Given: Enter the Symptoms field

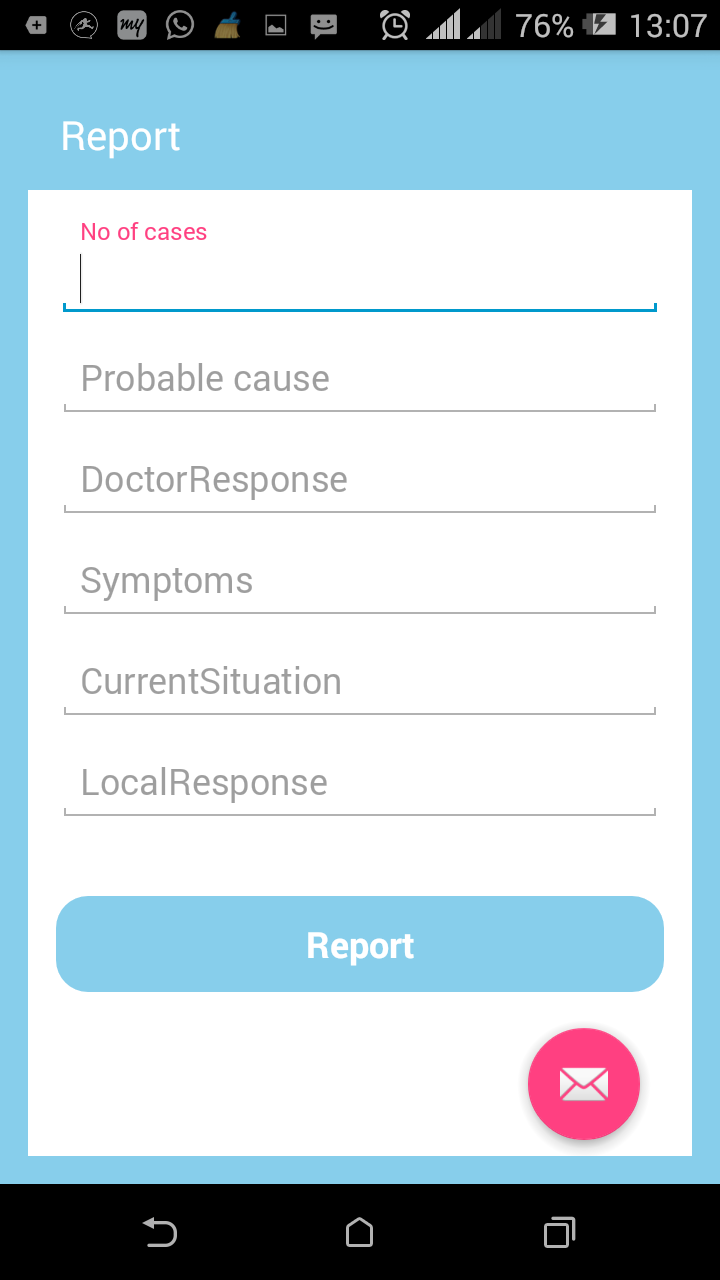Looking at the screenshot, I should 360,582.
